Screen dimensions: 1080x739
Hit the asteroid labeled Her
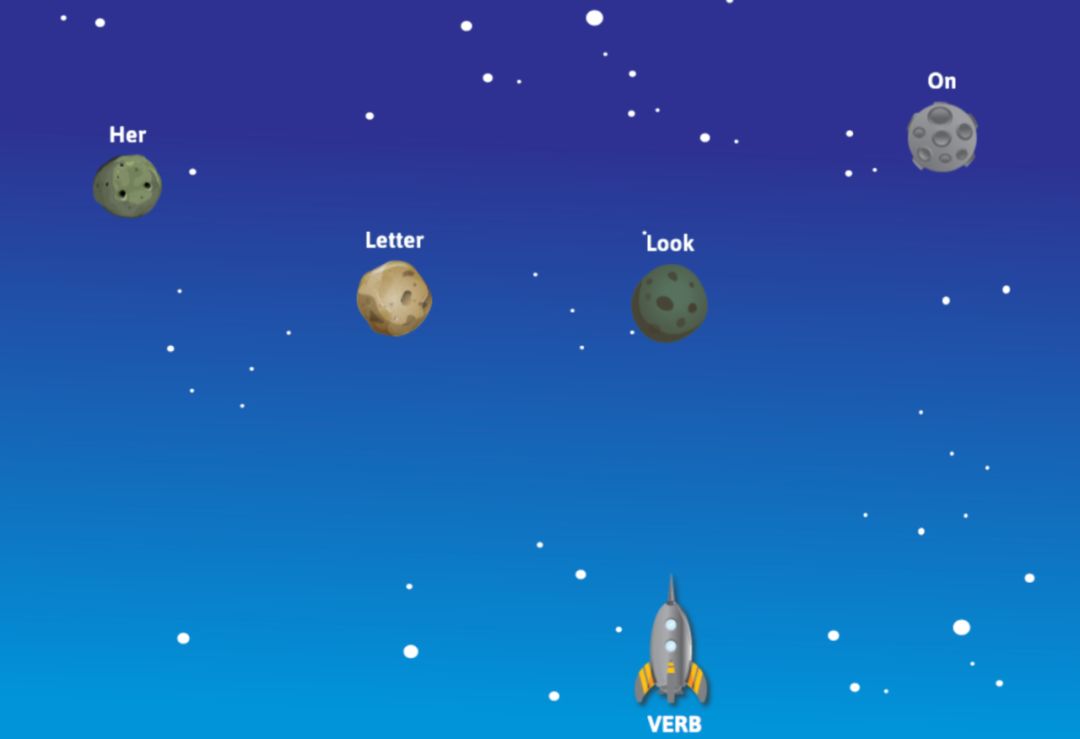coord(127,186)
